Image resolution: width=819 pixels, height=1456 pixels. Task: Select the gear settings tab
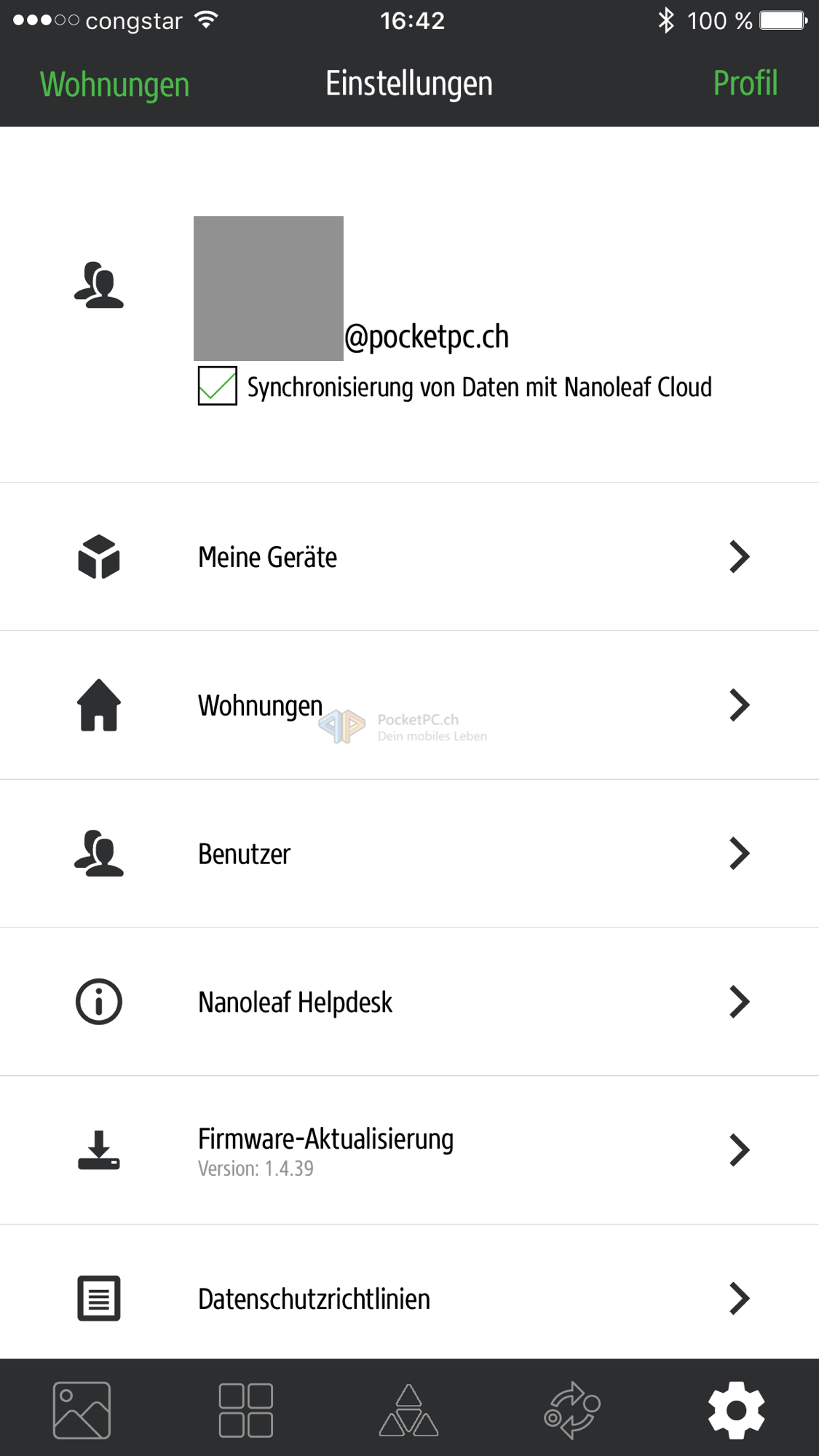tap(736, 1410)
